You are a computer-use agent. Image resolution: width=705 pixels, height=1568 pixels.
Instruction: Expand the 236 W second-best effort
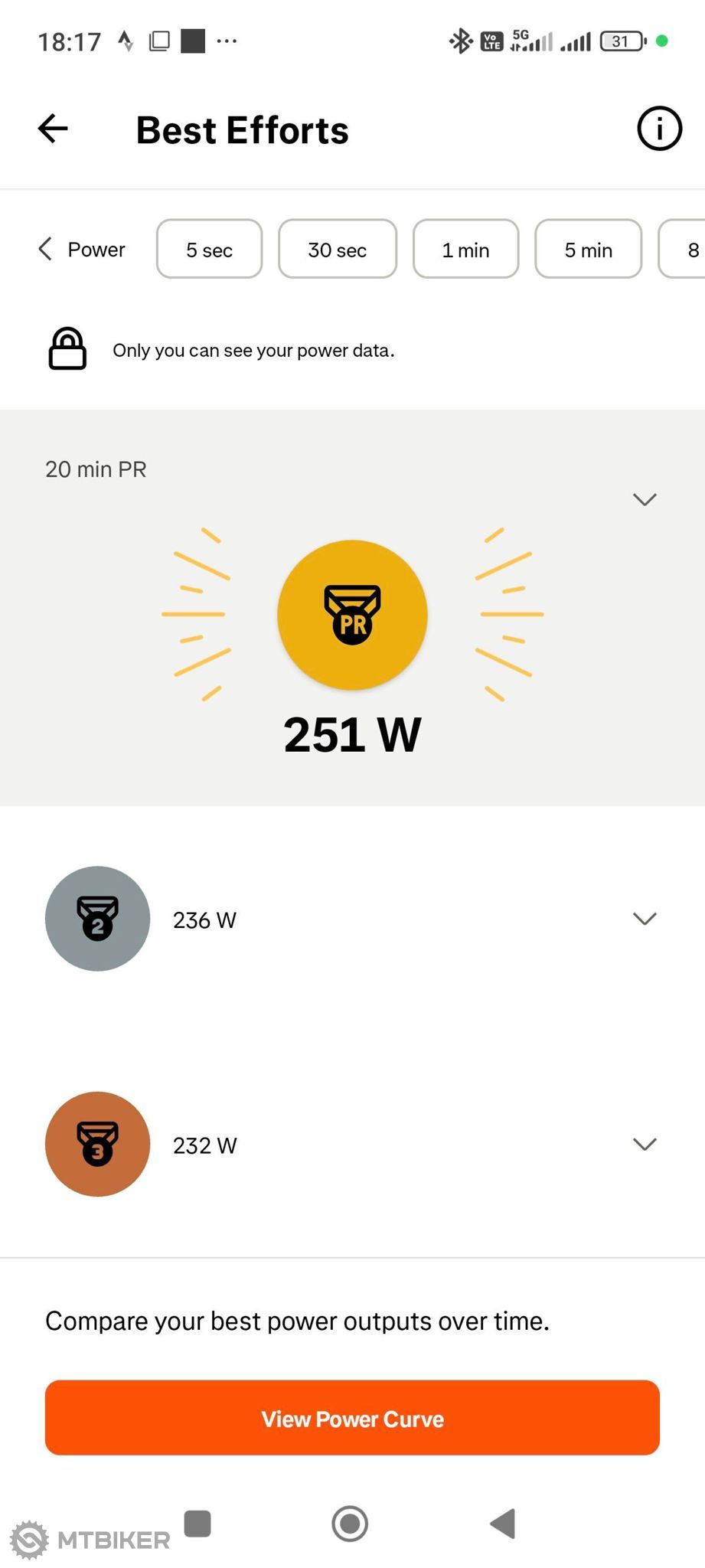(645, 919)
